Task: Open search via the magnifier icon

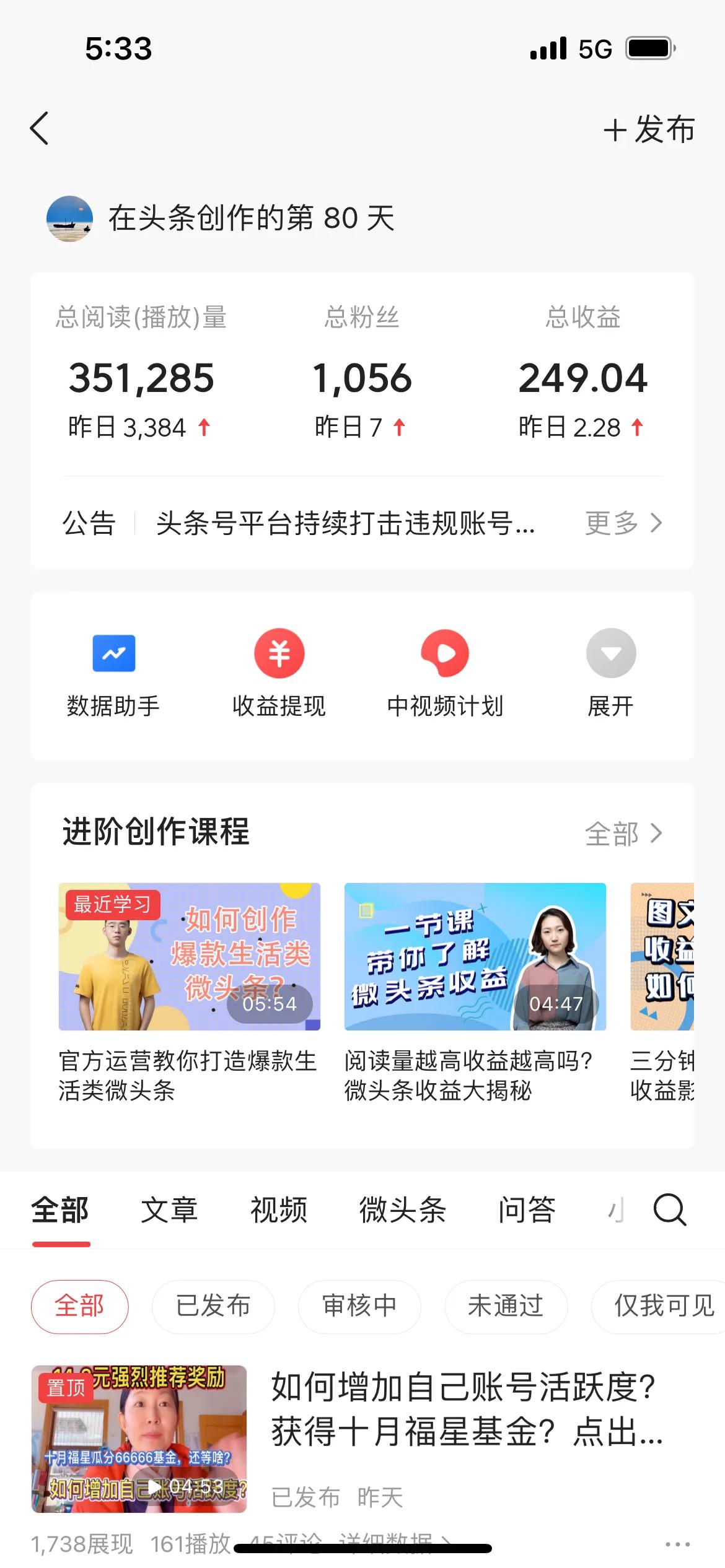Action: pos(669,1210)
